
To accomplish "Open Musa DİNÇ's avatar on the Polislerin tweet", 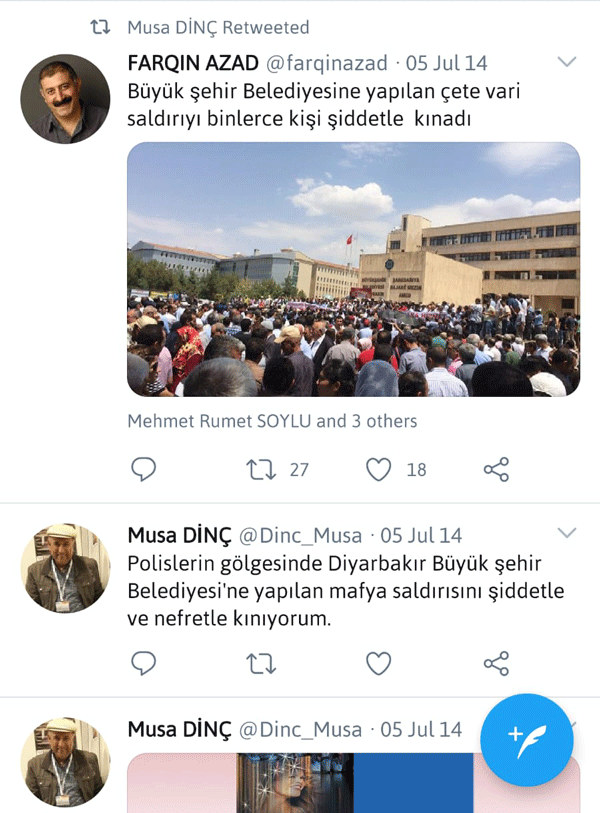I will point(65,569).
